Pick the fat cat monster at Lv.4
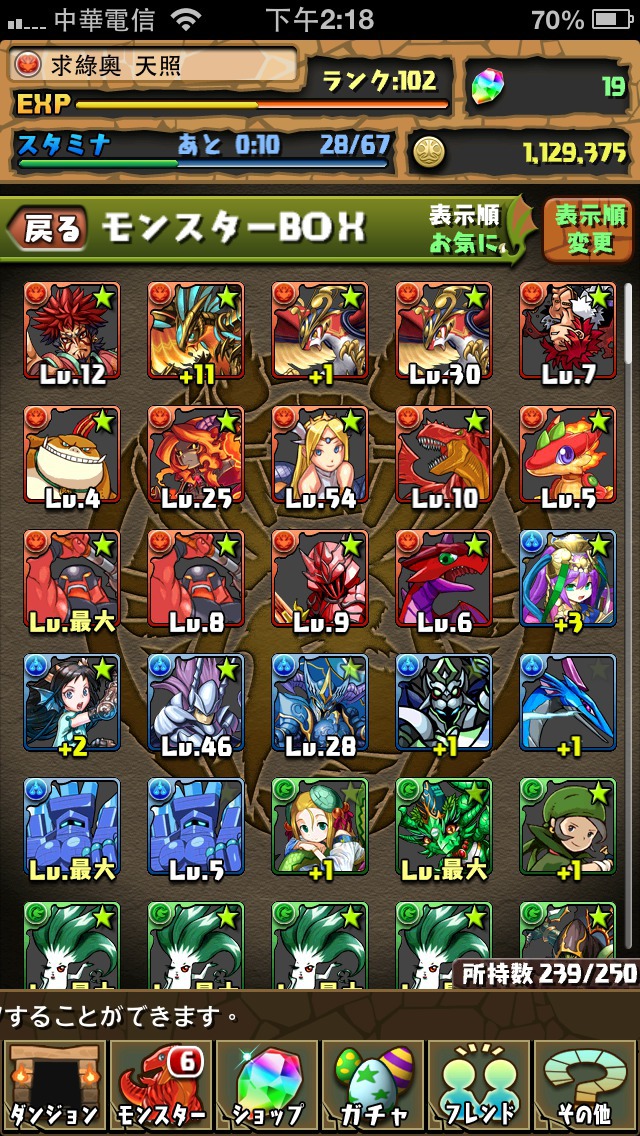Image resolution: width=640 pixels, height=1136 pixels. coord(72,454)
